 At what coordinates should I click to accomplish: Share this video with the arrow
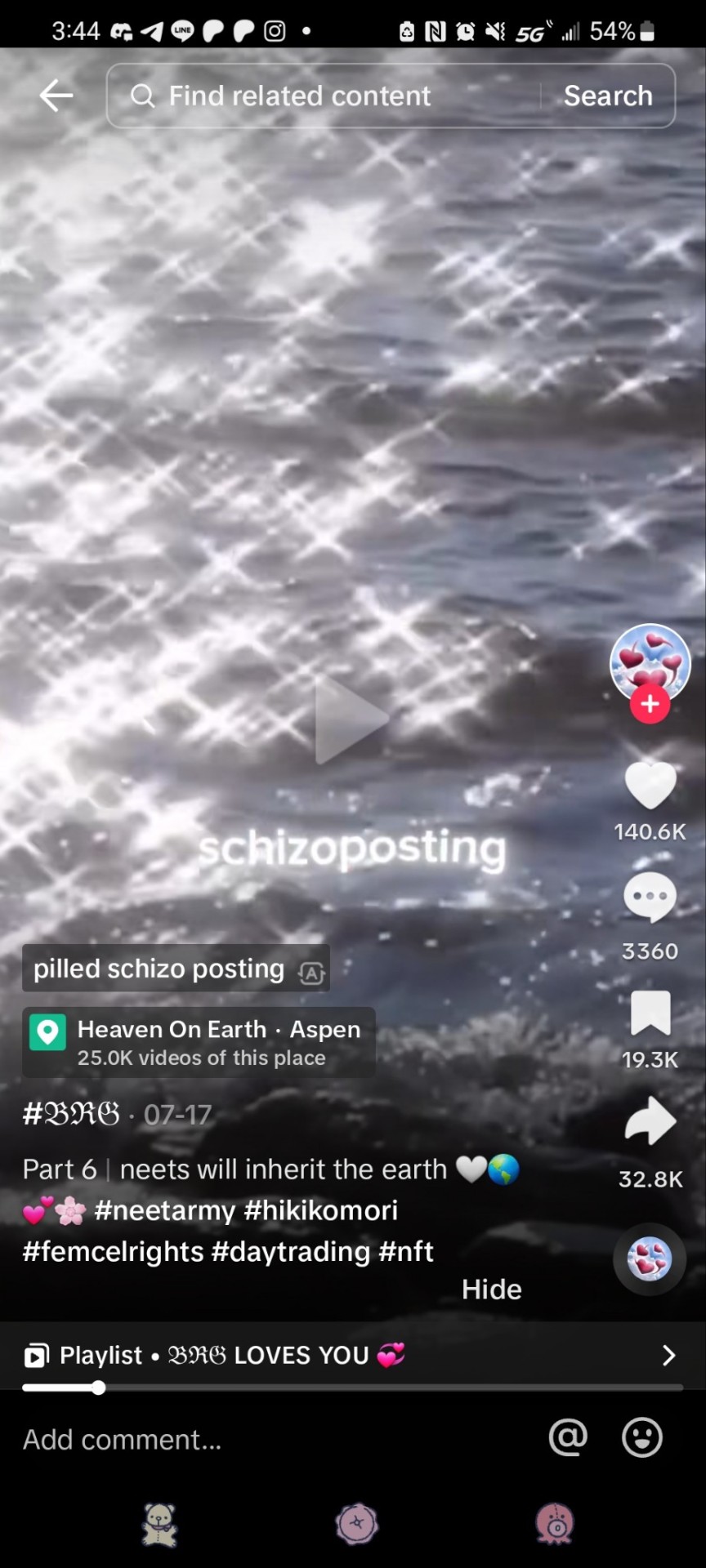pos(650,1120)
